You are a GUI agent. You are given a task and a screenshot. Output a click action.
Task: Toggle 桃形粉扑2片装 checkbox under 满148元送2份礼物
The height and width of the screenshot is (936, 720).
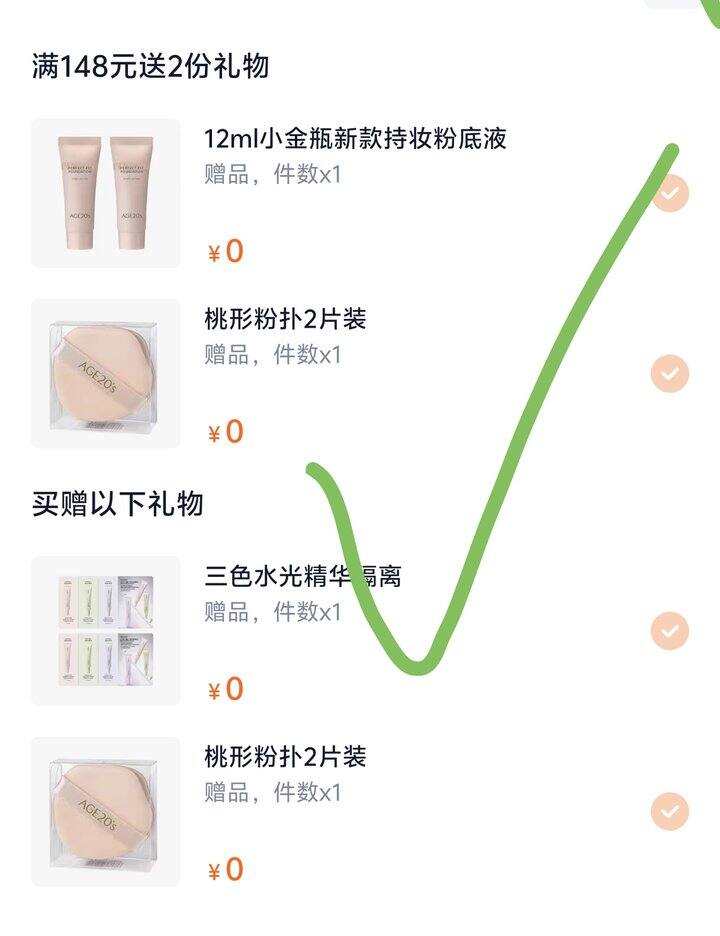[x=670, y=374]
